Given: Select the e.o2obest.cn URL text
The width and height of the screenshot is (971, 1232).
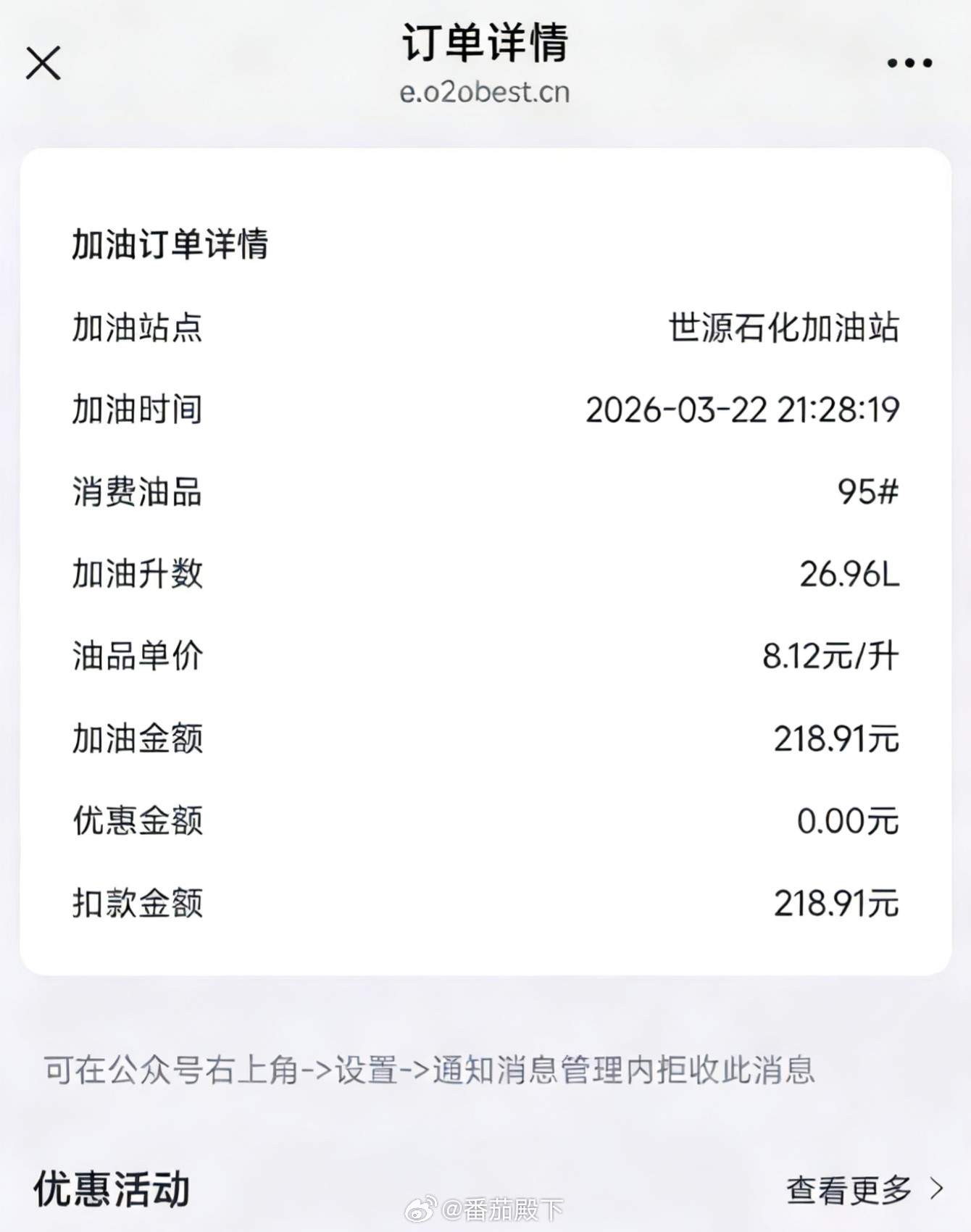Looking at the screenshot, I should click(485, 91).
